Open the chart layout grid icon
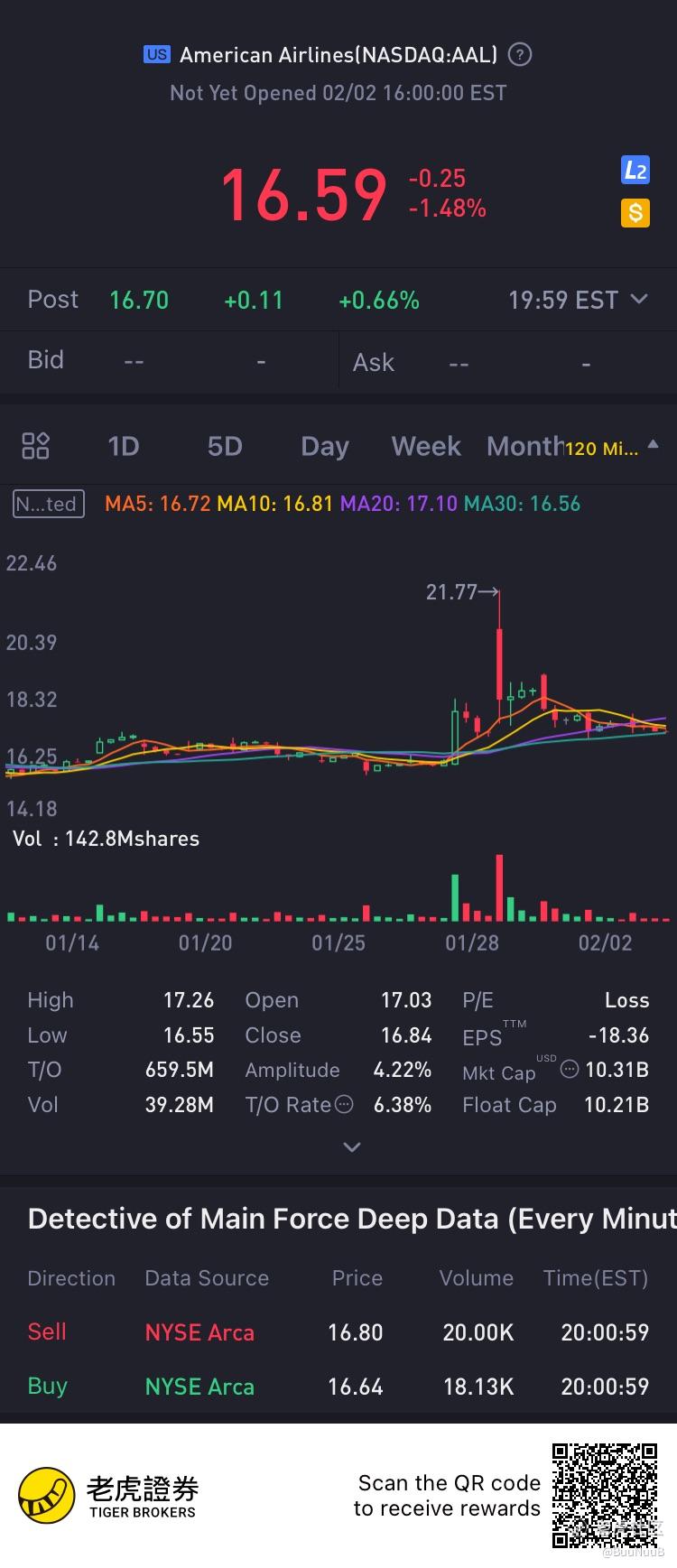 [35, 446]
